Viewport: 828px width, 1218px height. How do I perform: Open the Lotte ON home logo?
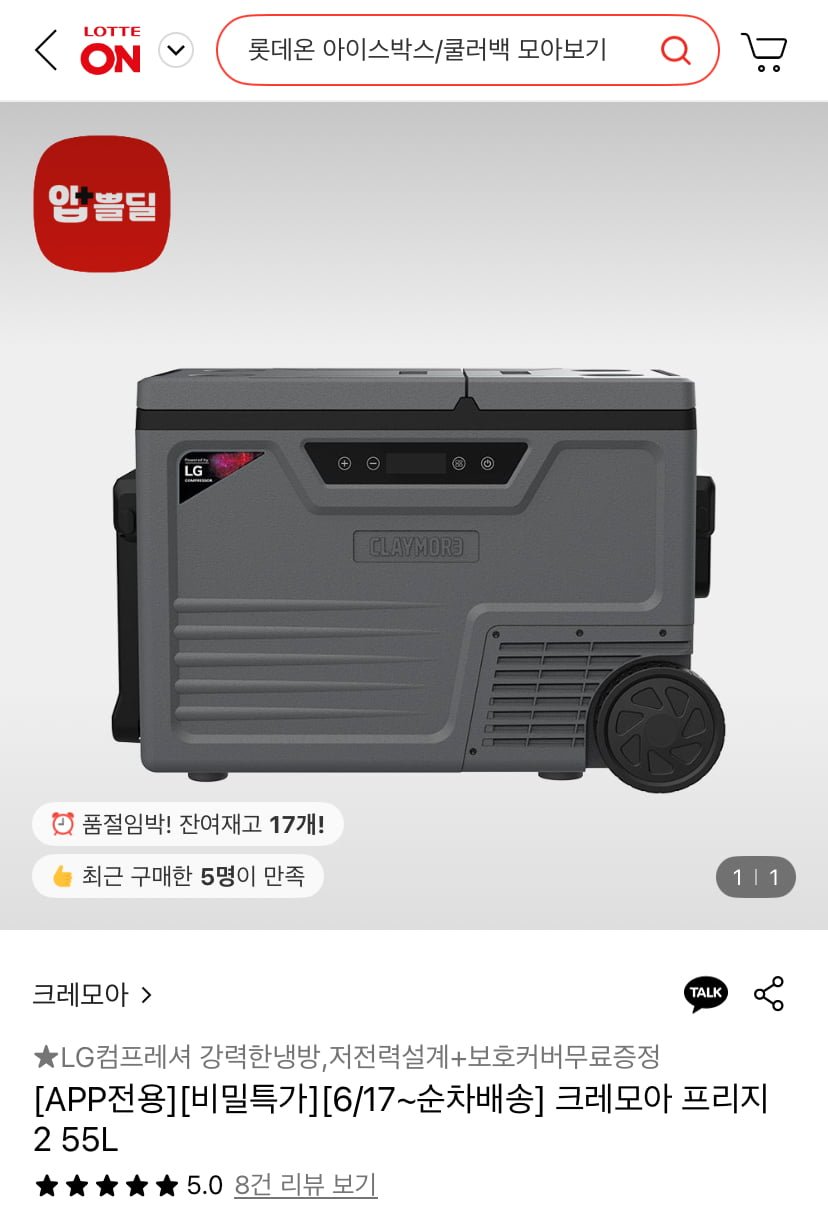coord(111,50)
